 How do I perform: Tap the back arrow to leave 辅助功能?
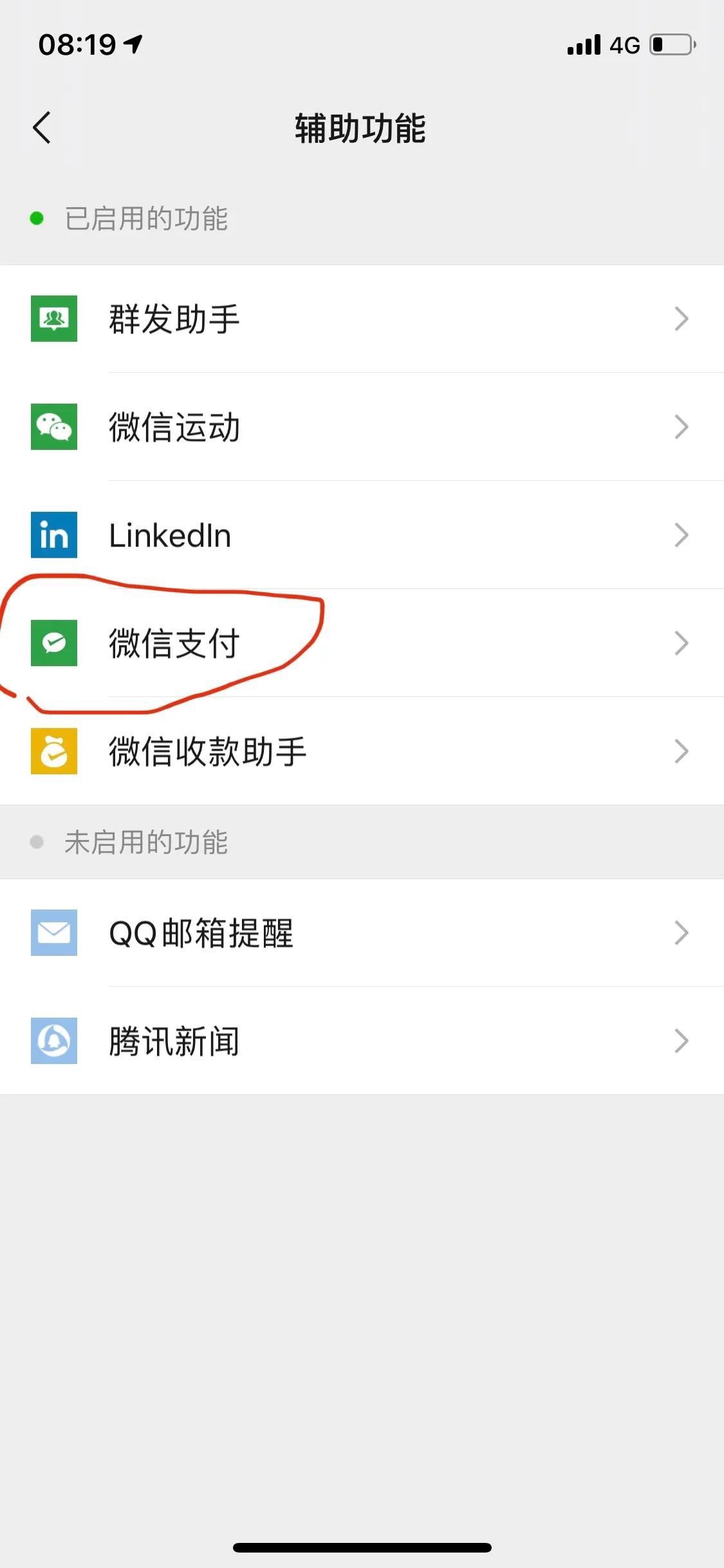tap(42, 128)
